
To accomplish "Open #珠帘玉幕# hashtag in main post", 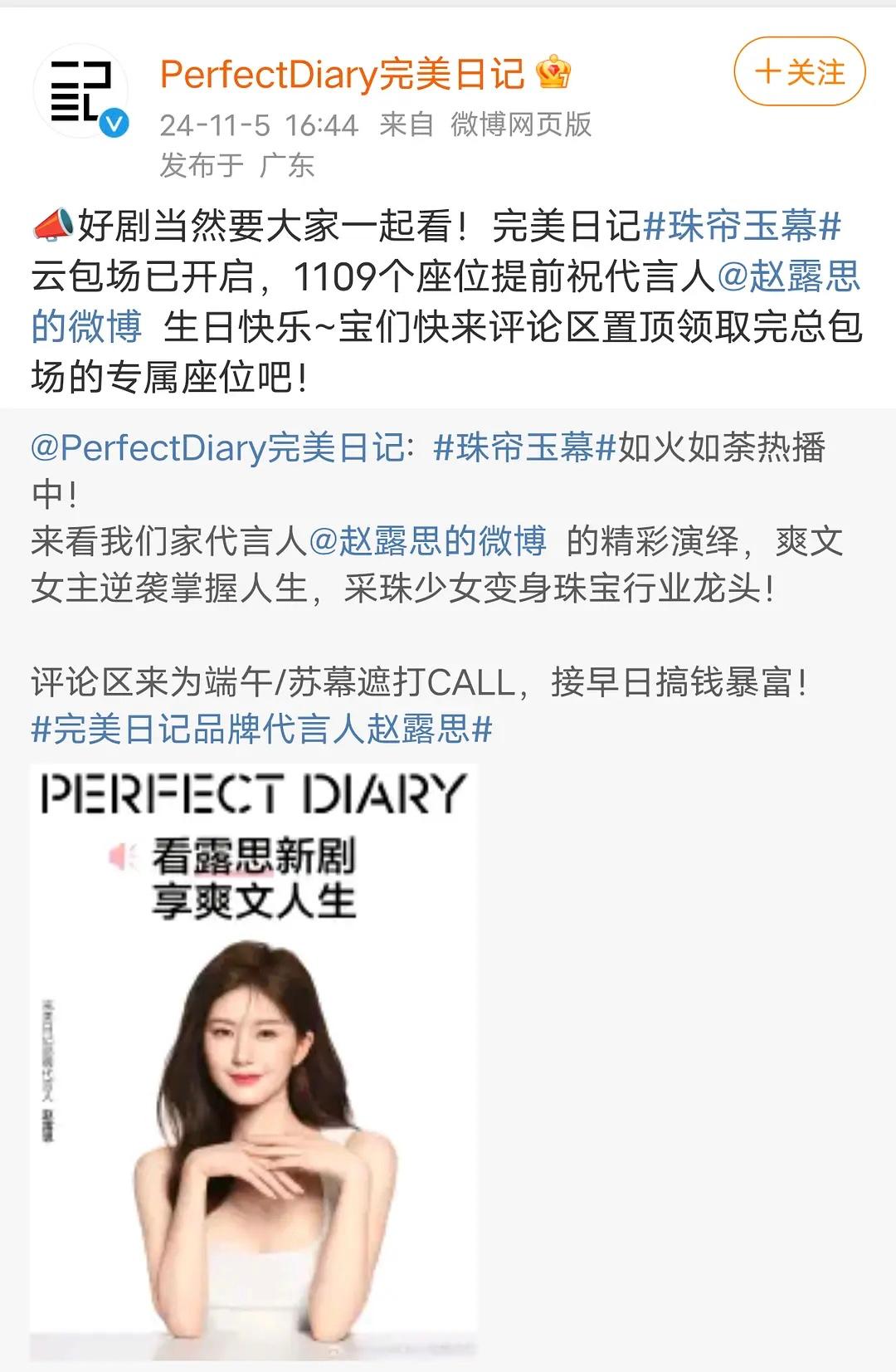I will (x=743, y=226).
